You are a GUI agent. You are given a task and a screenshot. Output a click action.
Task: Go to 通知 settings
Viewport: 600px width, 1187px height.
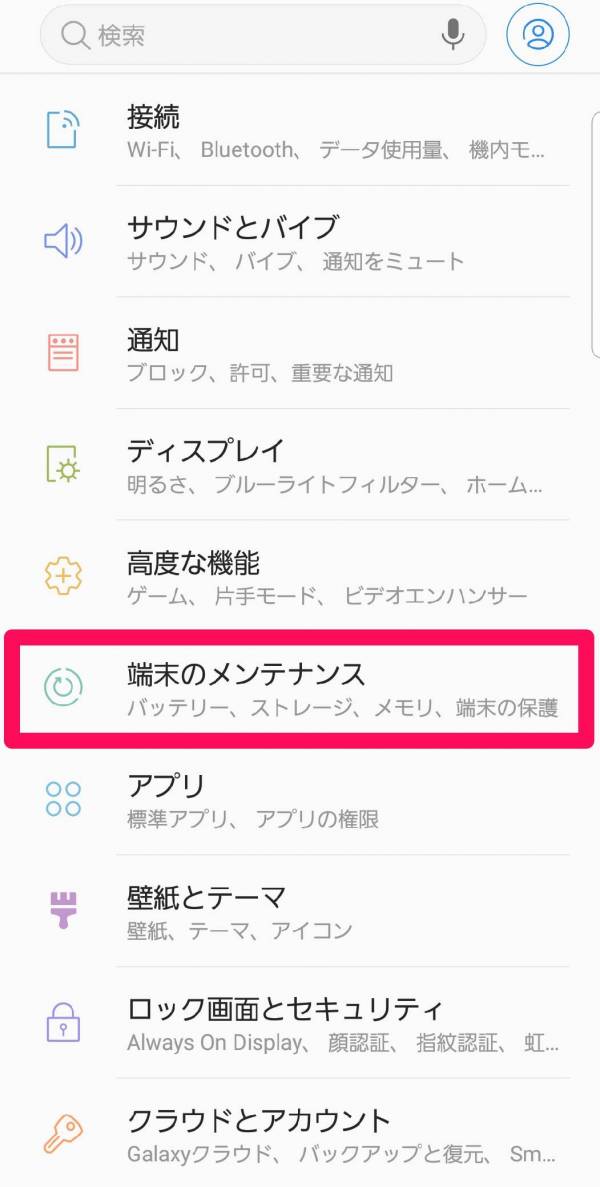point(300,354)
